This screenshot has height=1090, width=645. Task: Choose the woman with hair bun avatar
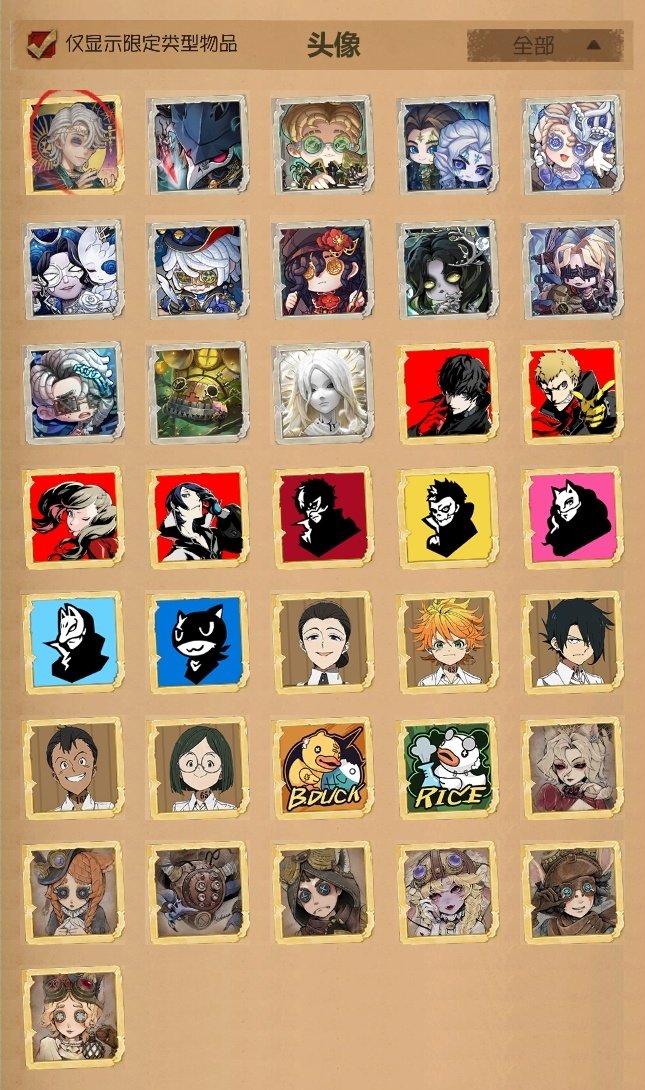[323, 643]
